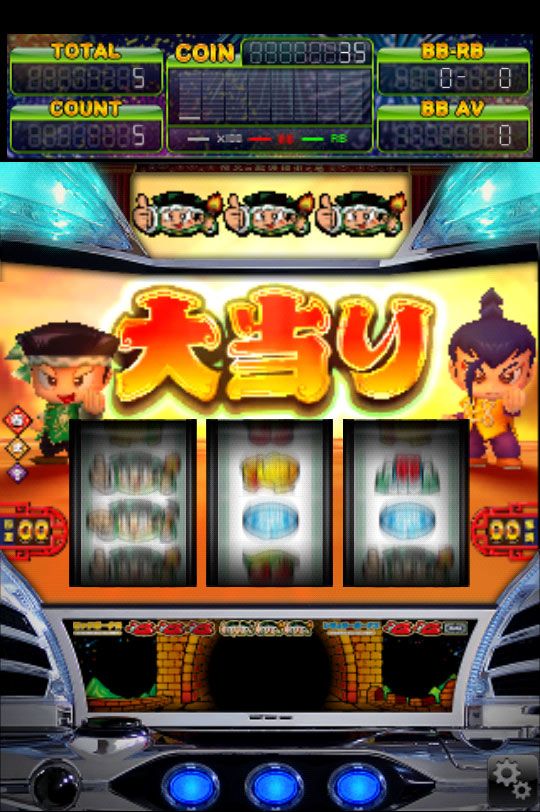
Task: Open the settings gear icon
Action: click(x=513, y=782)
